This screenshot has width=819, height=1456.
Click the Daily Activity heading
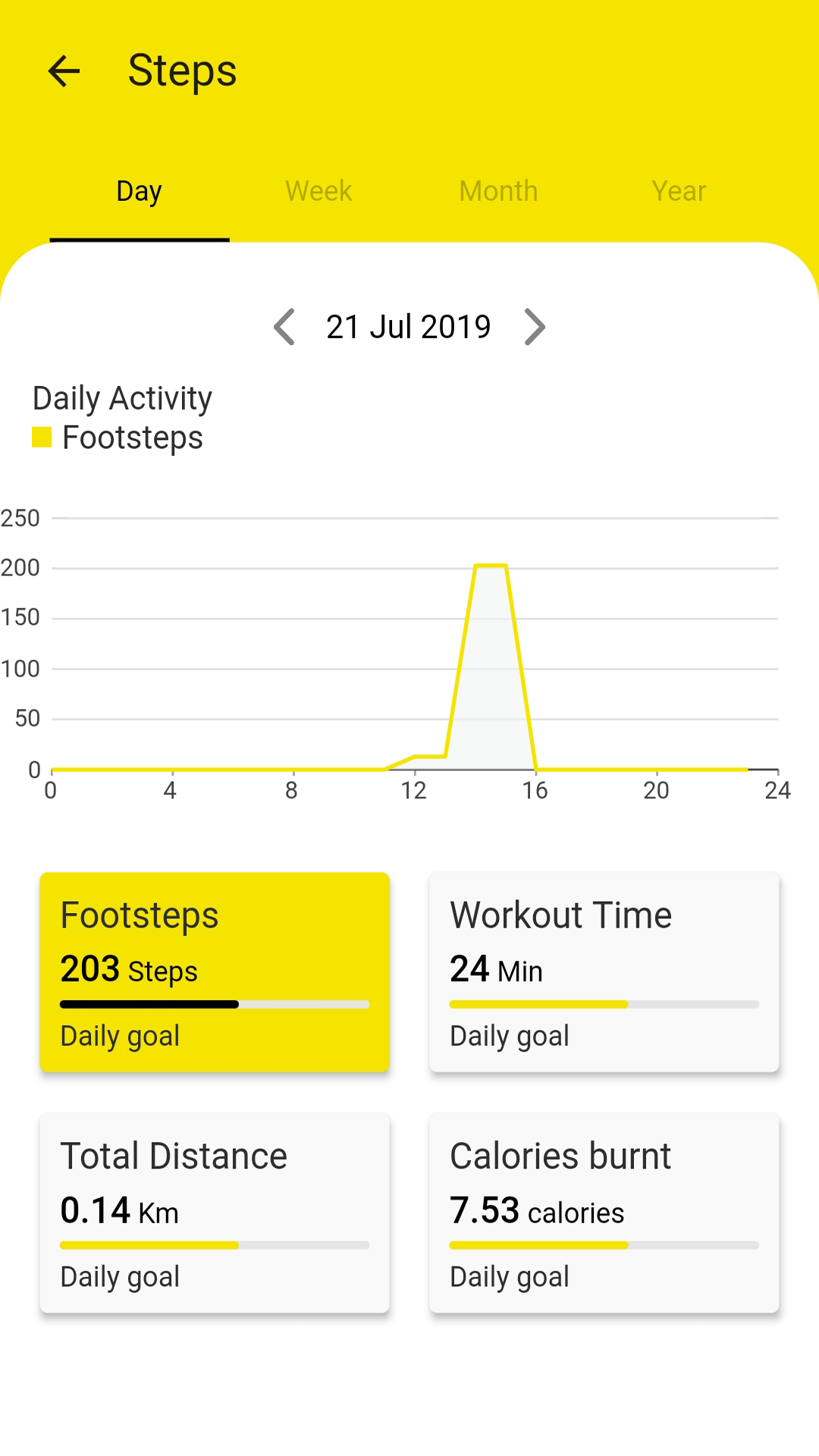[x=122, y=397]
